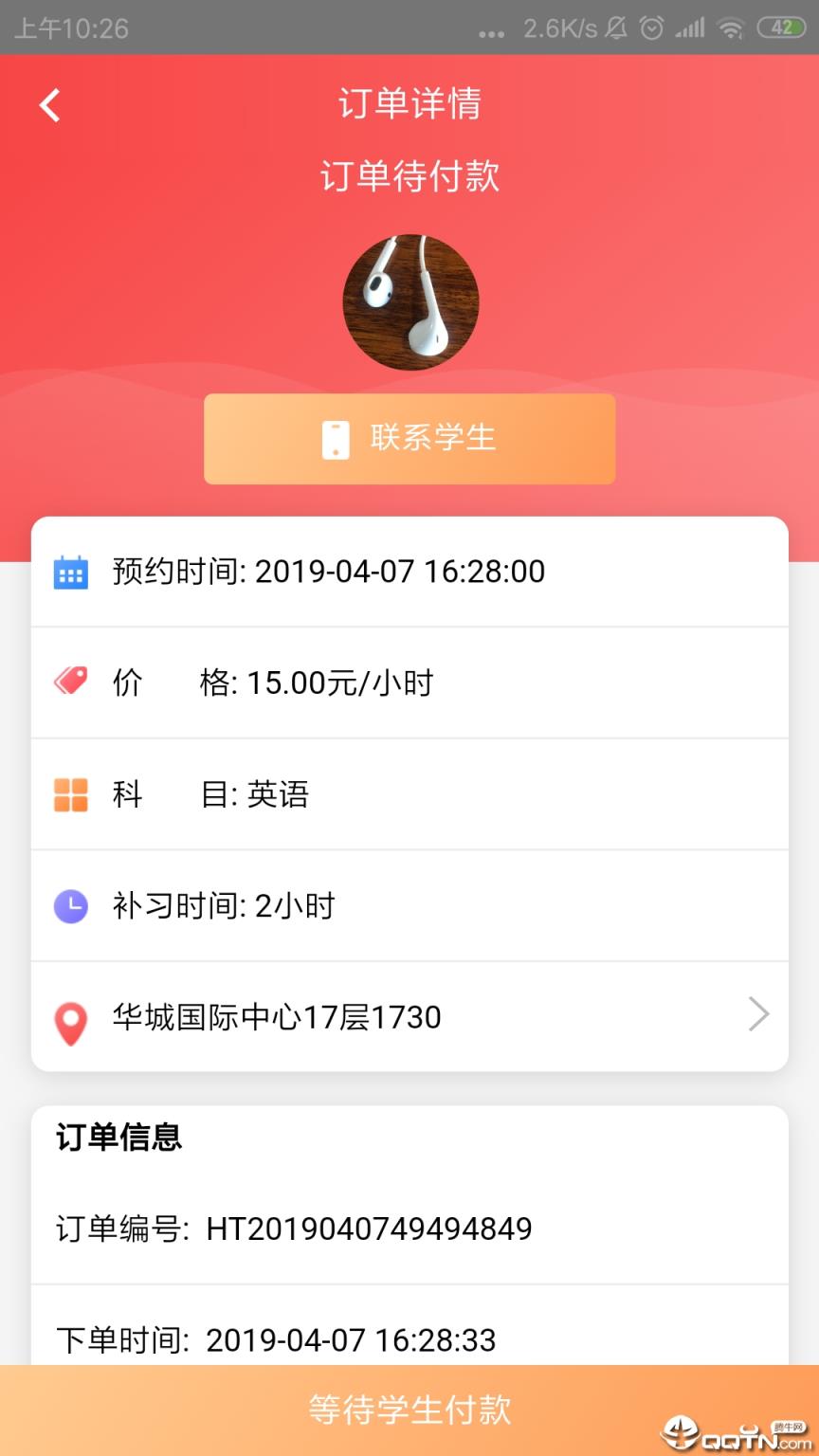The image size is (819, 1456).
Task: Tap the circular earphones avatar image
Action: (409, 301)
